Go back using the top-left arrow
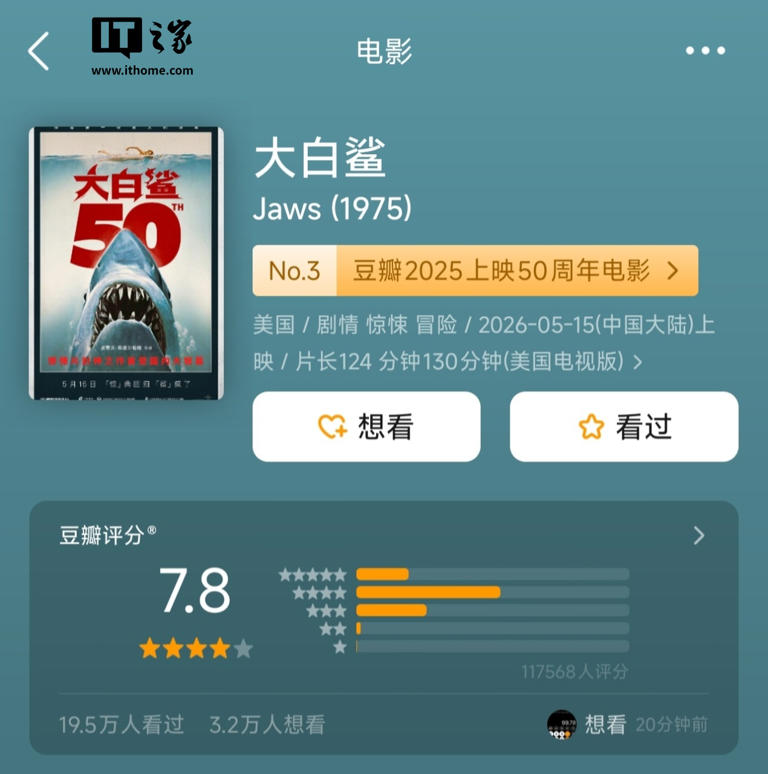The image size is (768, 774). coord(39,51)
